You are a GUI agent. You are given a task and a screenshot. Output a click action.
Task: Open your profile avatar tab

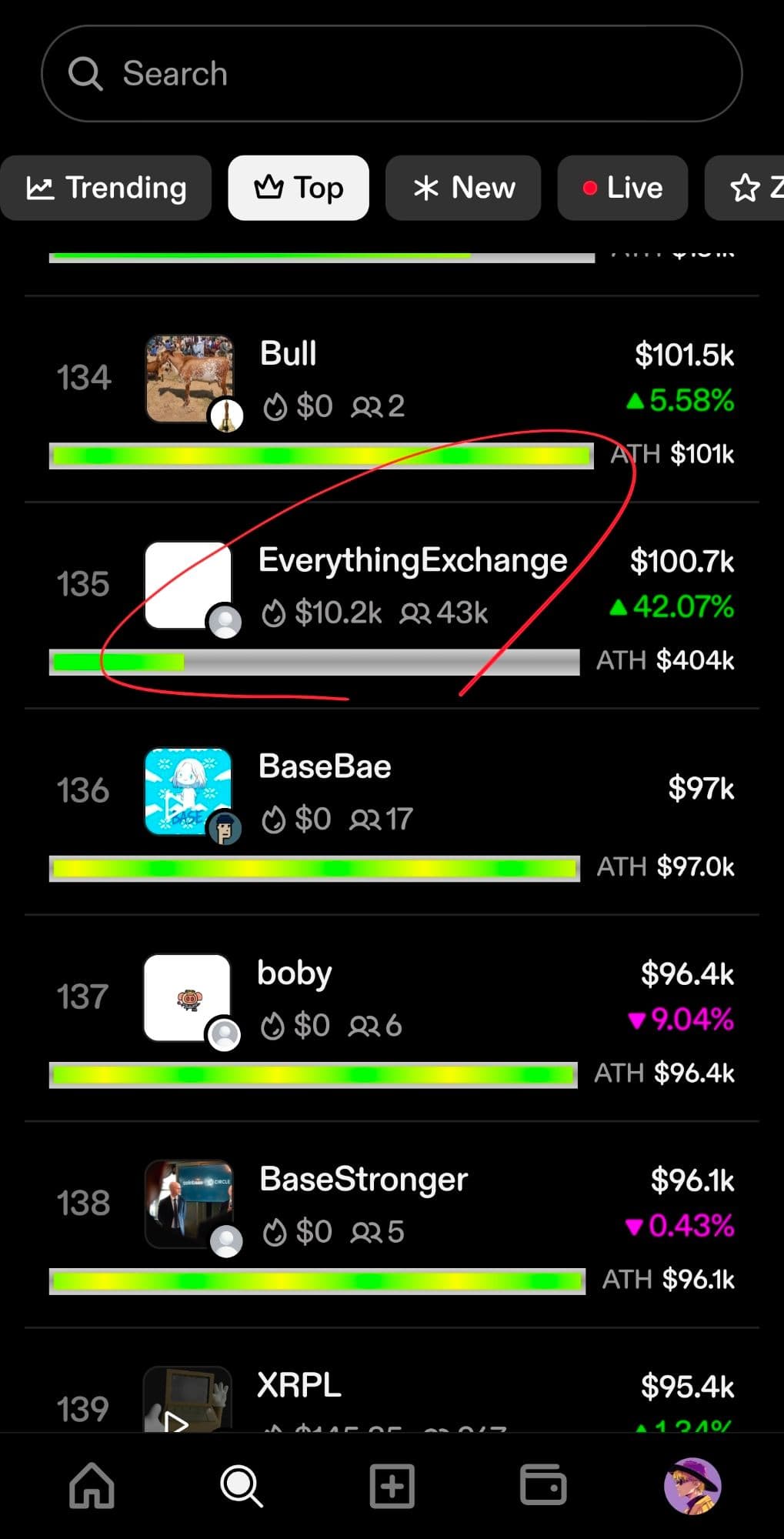coord(692,1485)
